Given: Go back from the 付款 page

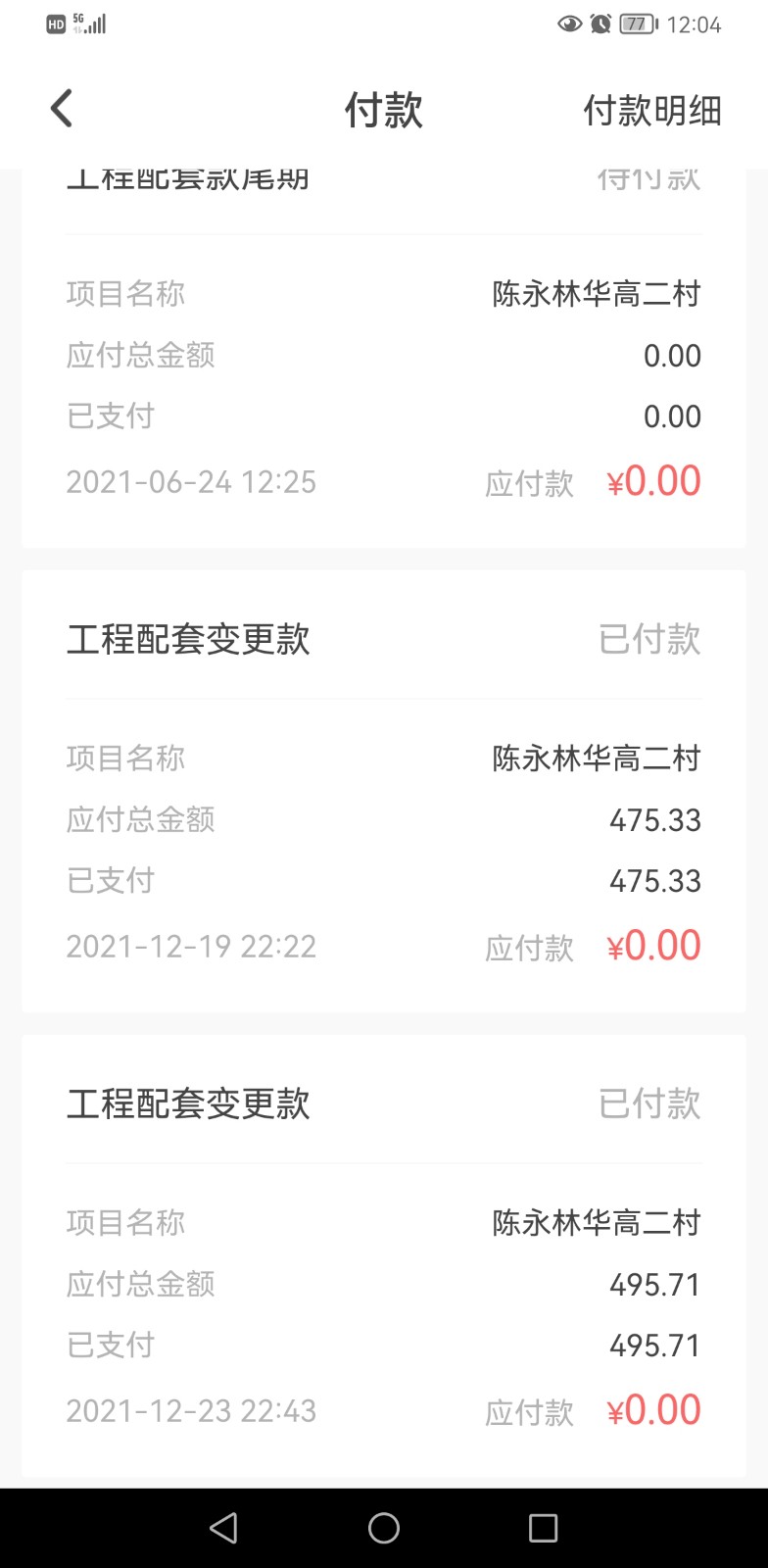Looking at the screenshot, I should pos(62,109).
